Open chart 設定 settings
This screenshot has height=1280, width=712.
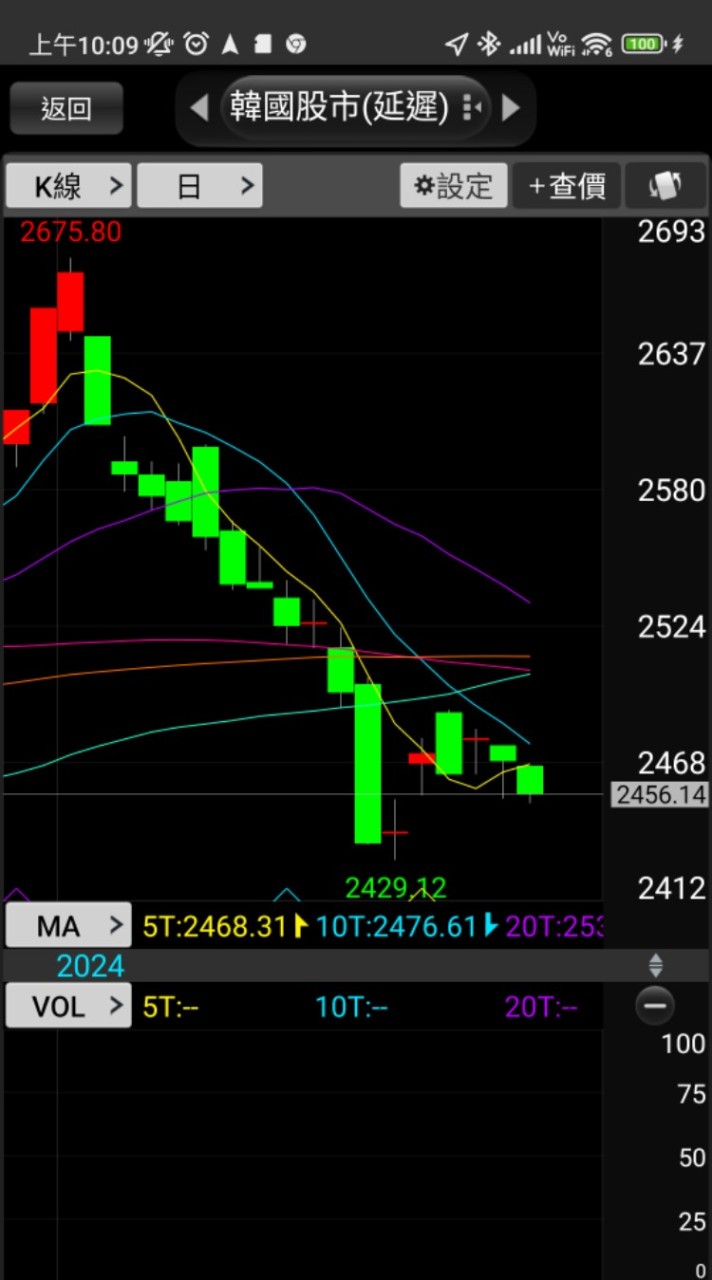pos(454,186)
